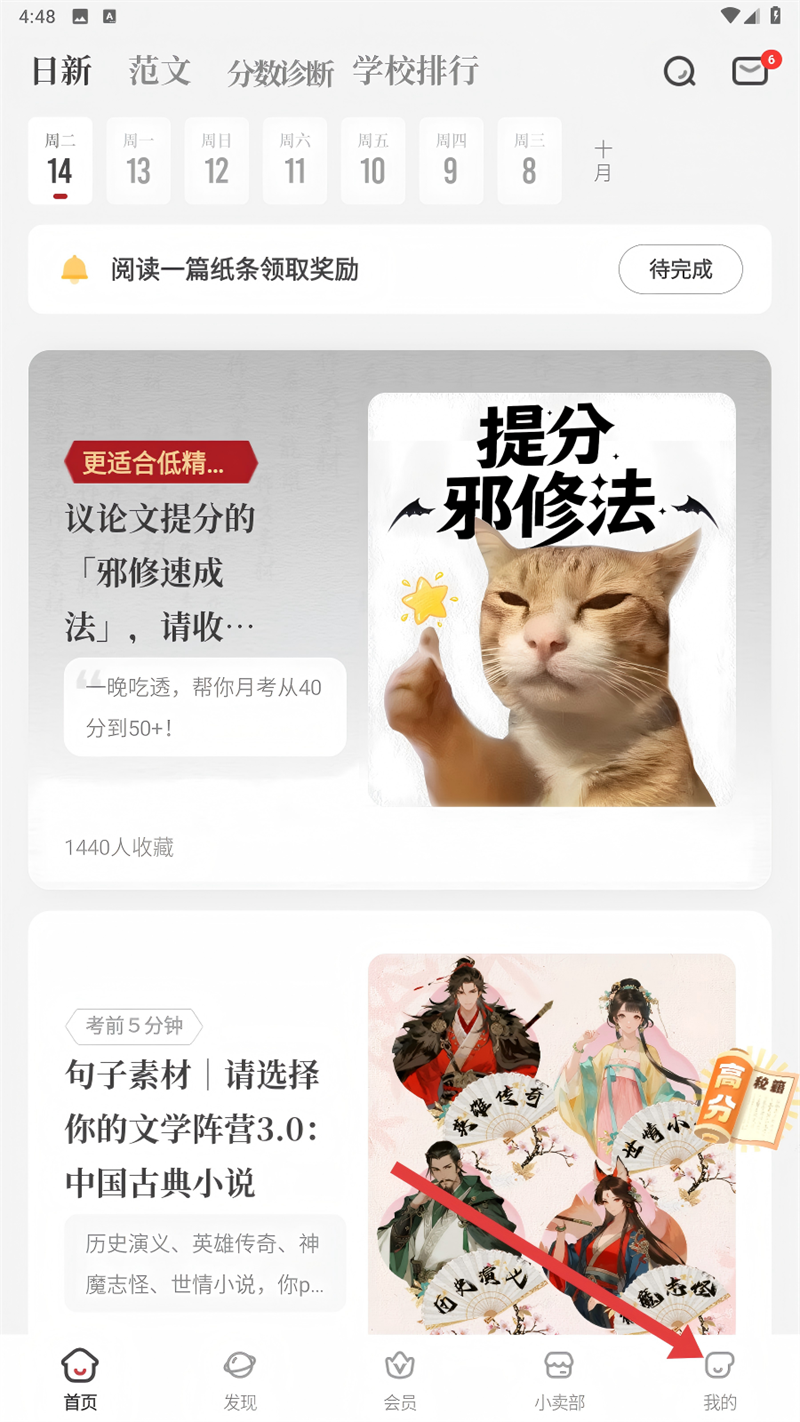Tap the 待完成 button
The width and height of the screenshot is (800, 1422).
pyautogui.click(x=680, y=269)
